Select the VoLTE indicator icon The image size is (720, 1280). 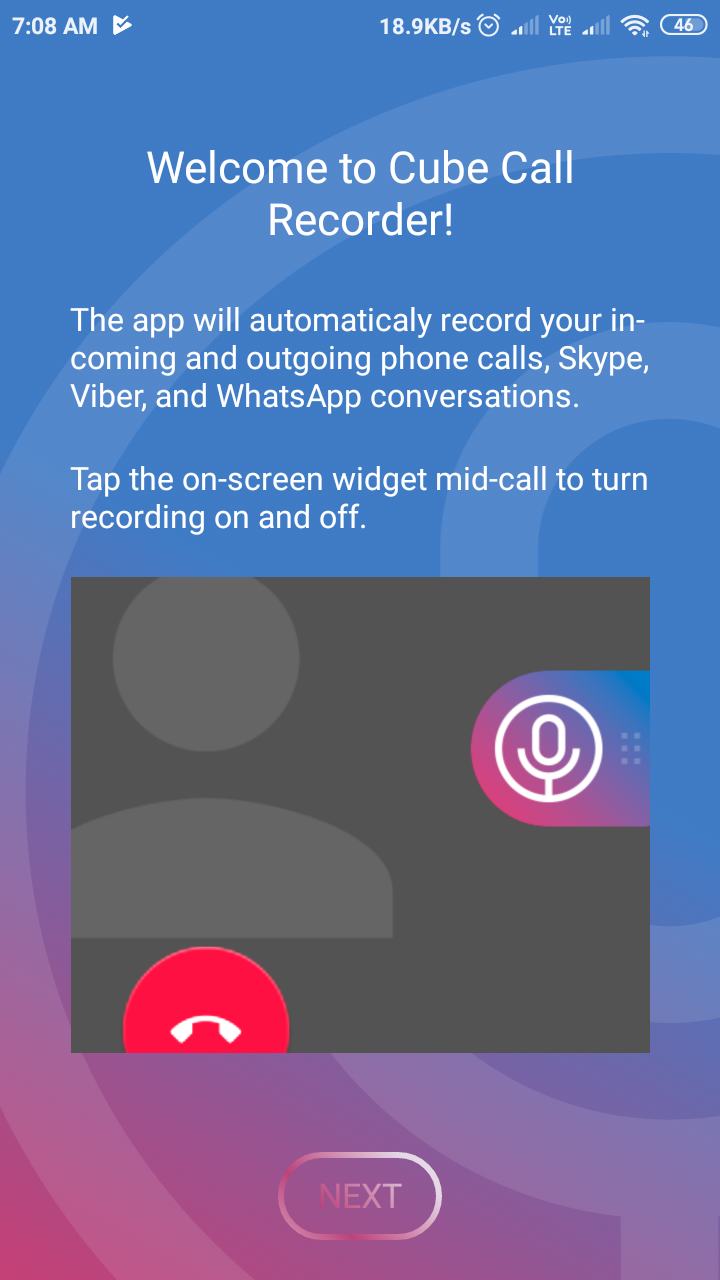click(x=563, y=25)
